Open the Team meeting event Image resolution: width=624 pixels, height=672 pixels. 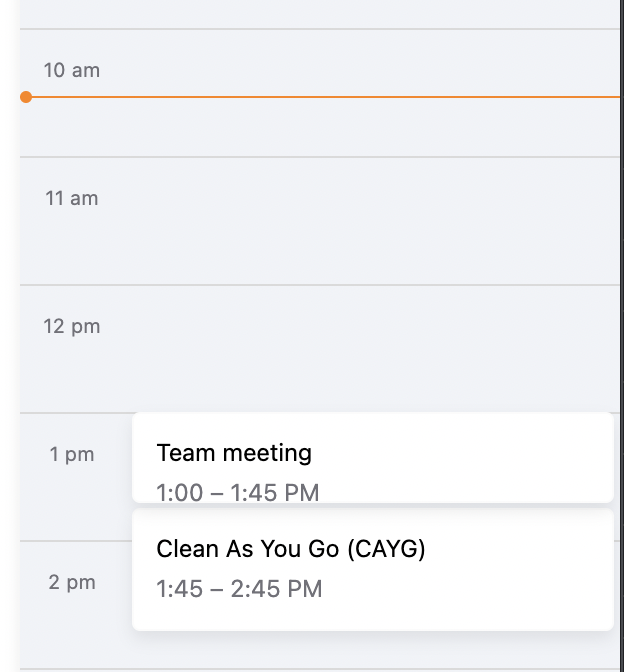[x=372, y=458]
